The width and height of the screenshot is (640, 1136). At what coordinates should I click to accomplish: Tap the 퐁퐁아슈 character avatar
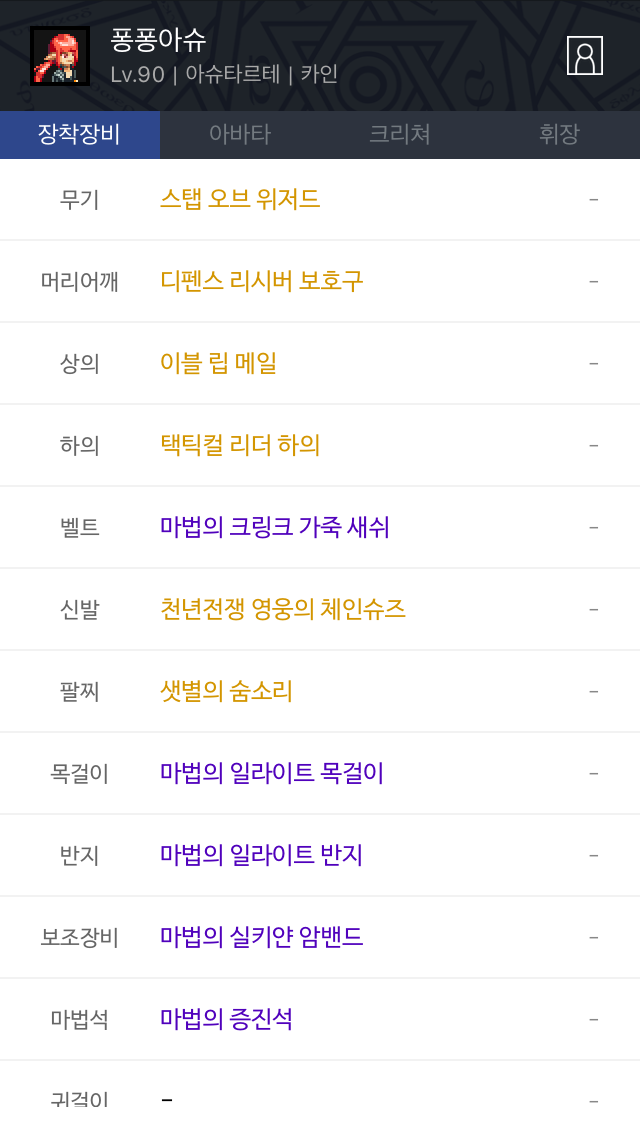pyautogui.click(x=60, y=56)
